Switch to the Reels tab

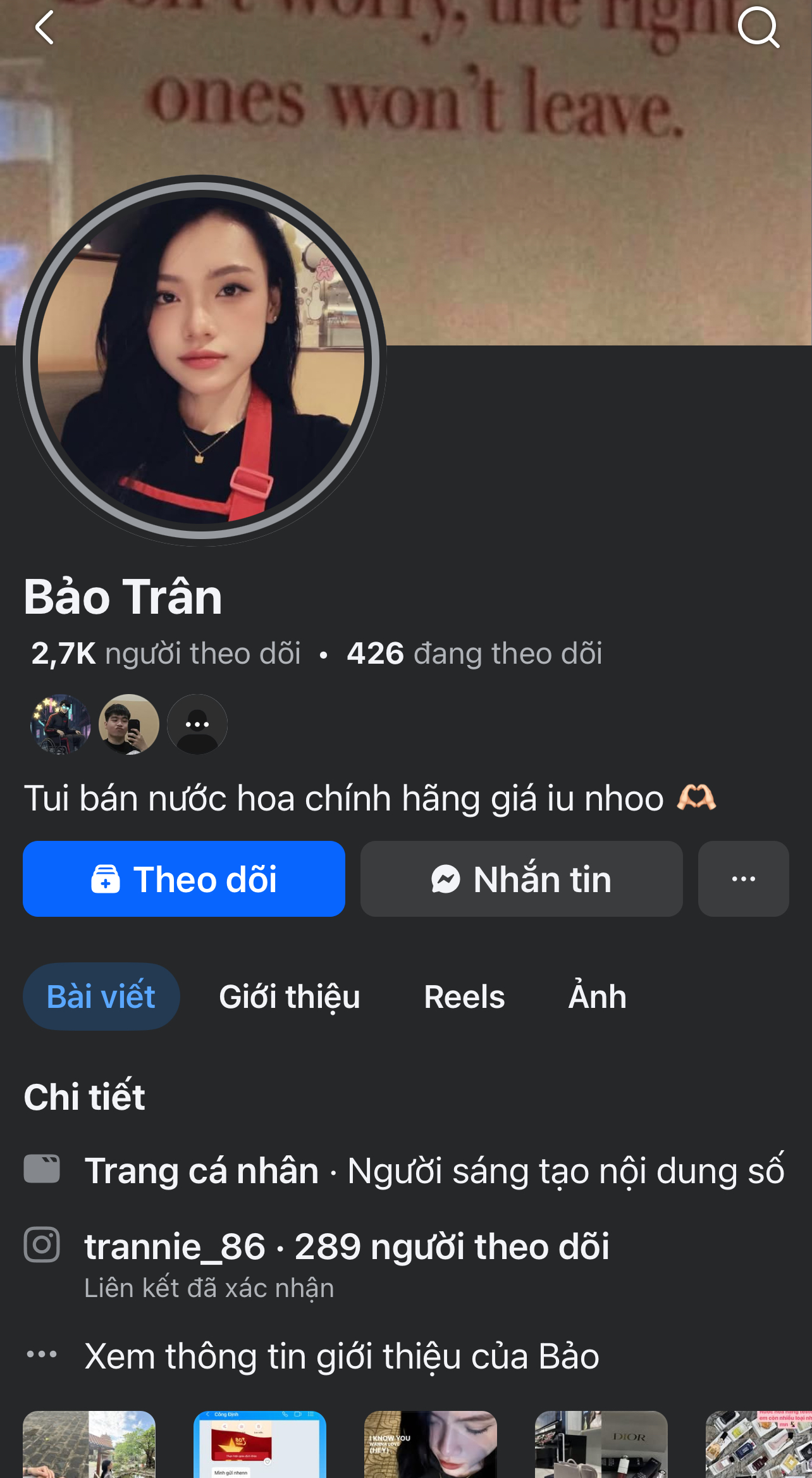click(464, 997)
